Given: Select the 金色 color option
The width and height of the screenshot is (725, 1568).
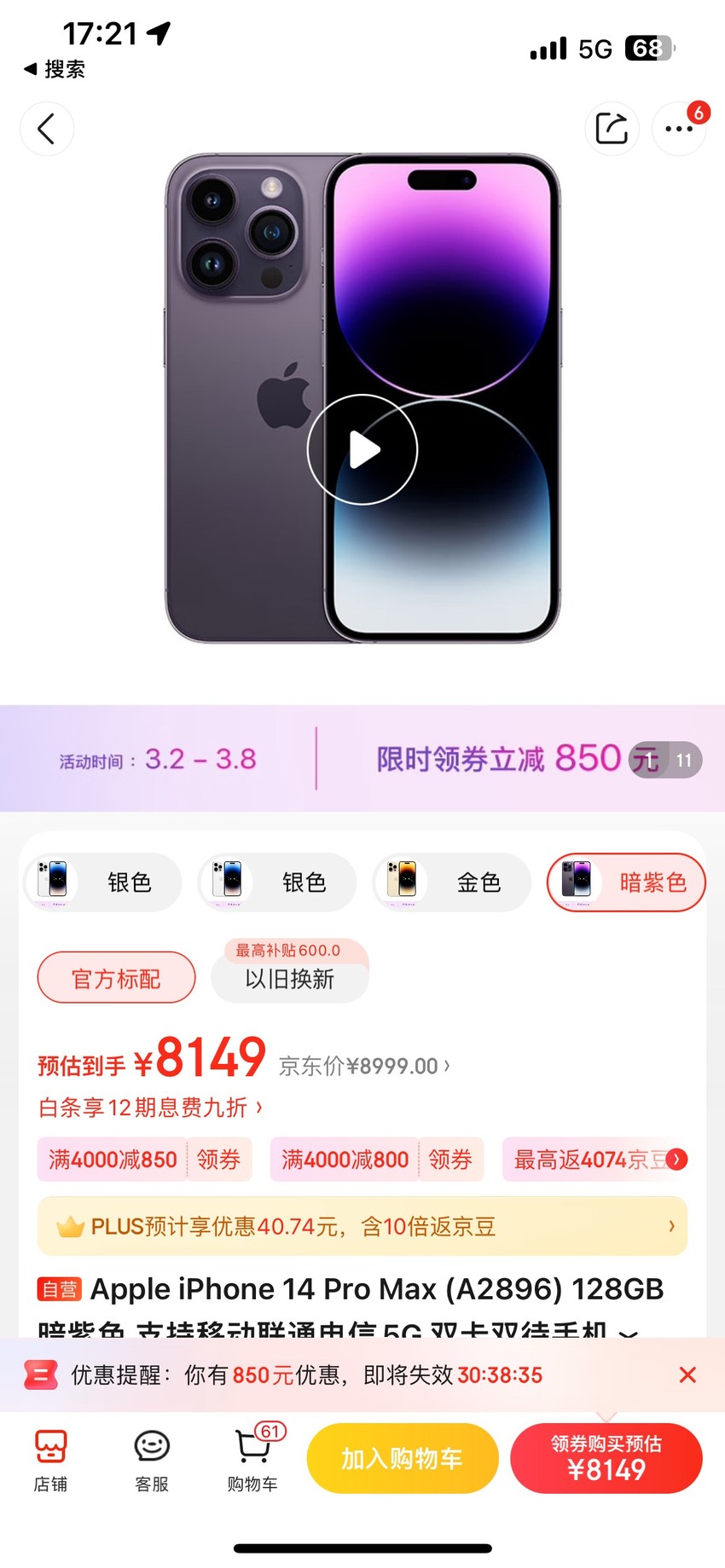Looking at the screenshot, I should (x=451, y=882).
